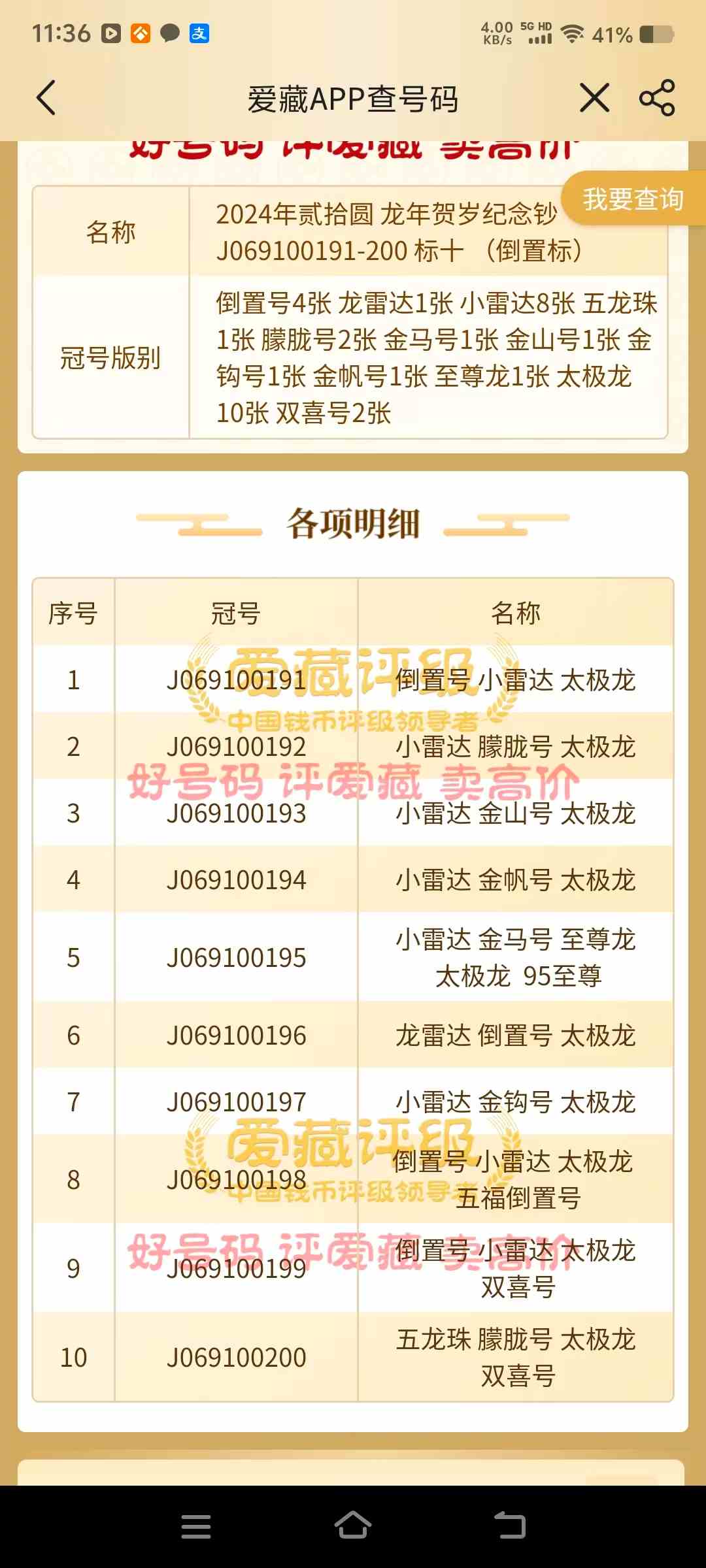Open the system recent apps menu

(196, 1526)
